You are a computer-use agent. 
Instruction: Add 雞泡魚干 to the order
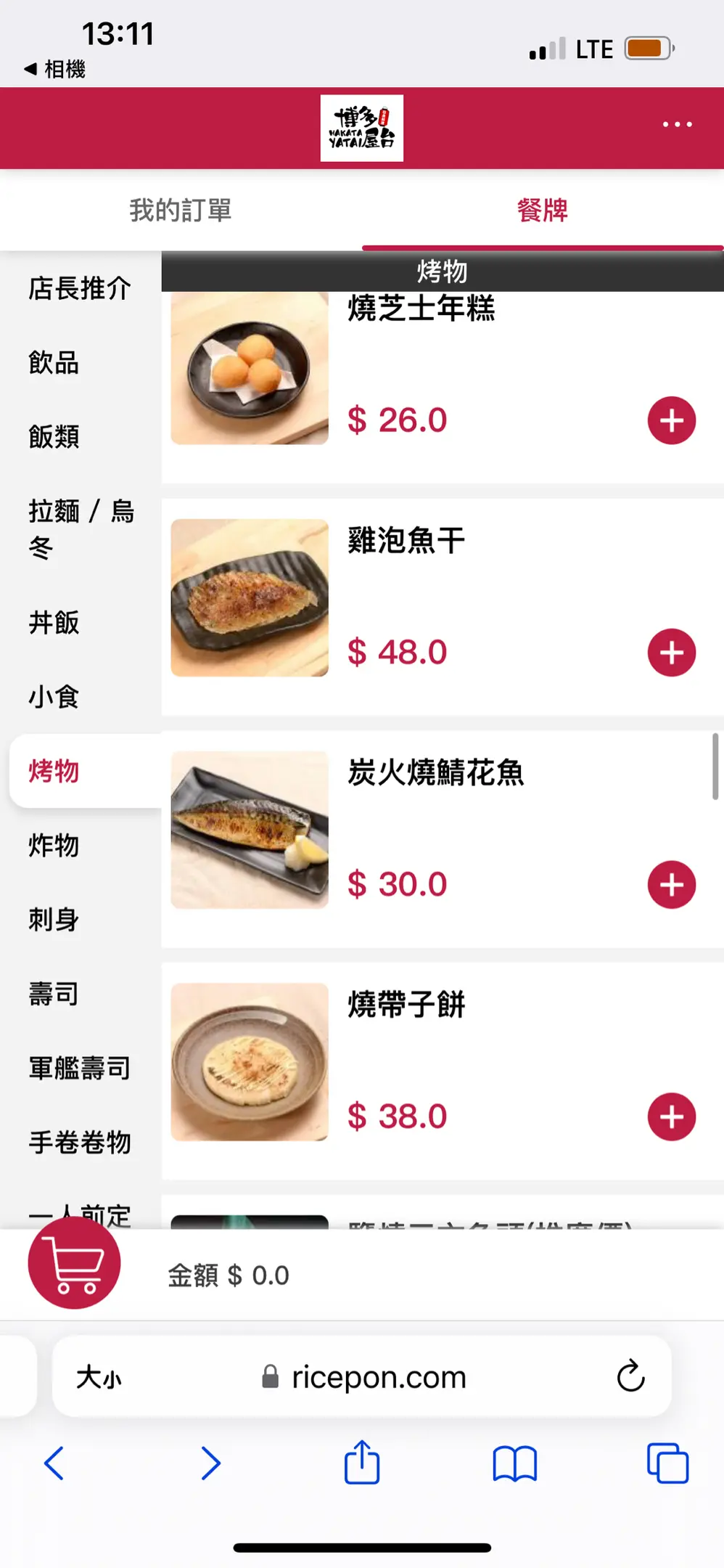tap(671, 653)
